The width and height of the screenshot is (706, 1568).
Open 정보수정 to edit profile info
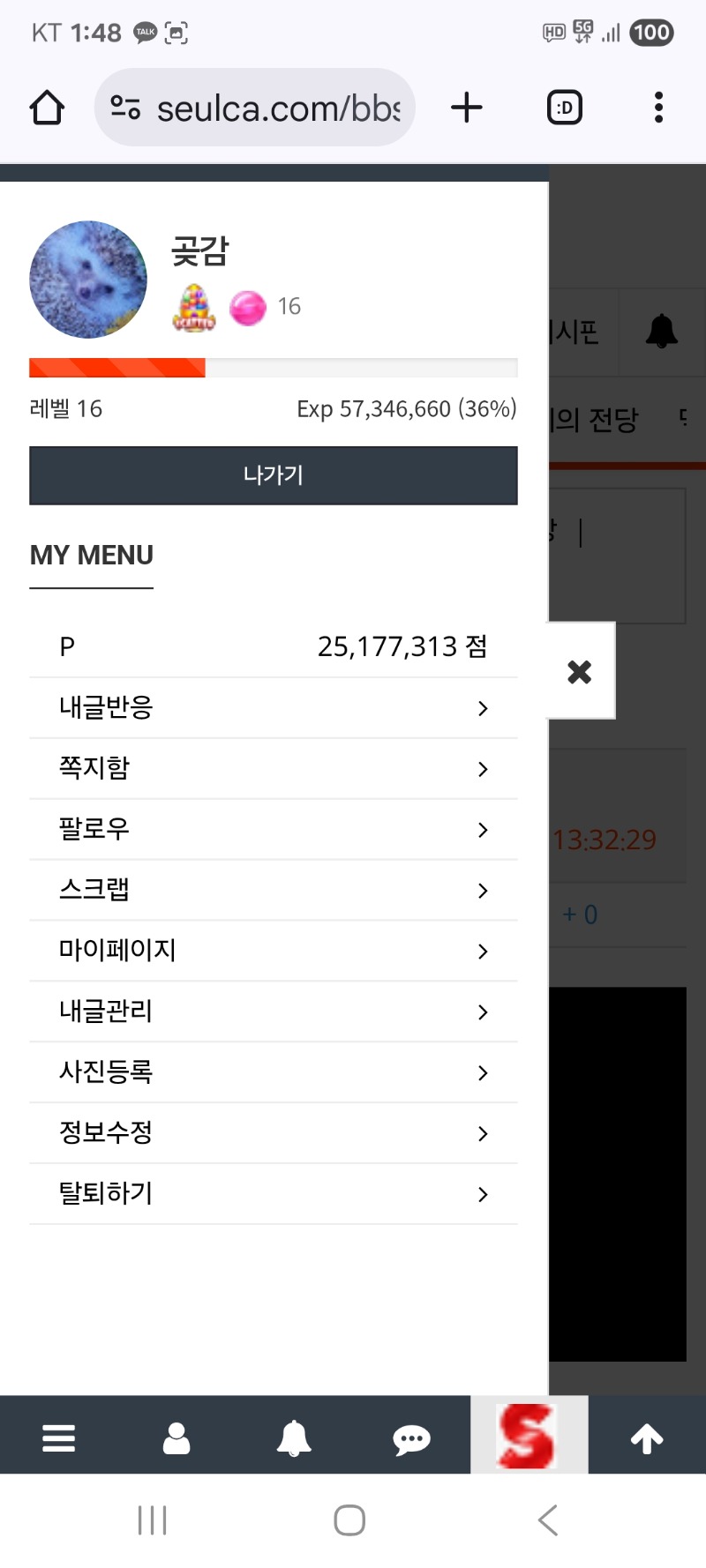point(273,1134)
